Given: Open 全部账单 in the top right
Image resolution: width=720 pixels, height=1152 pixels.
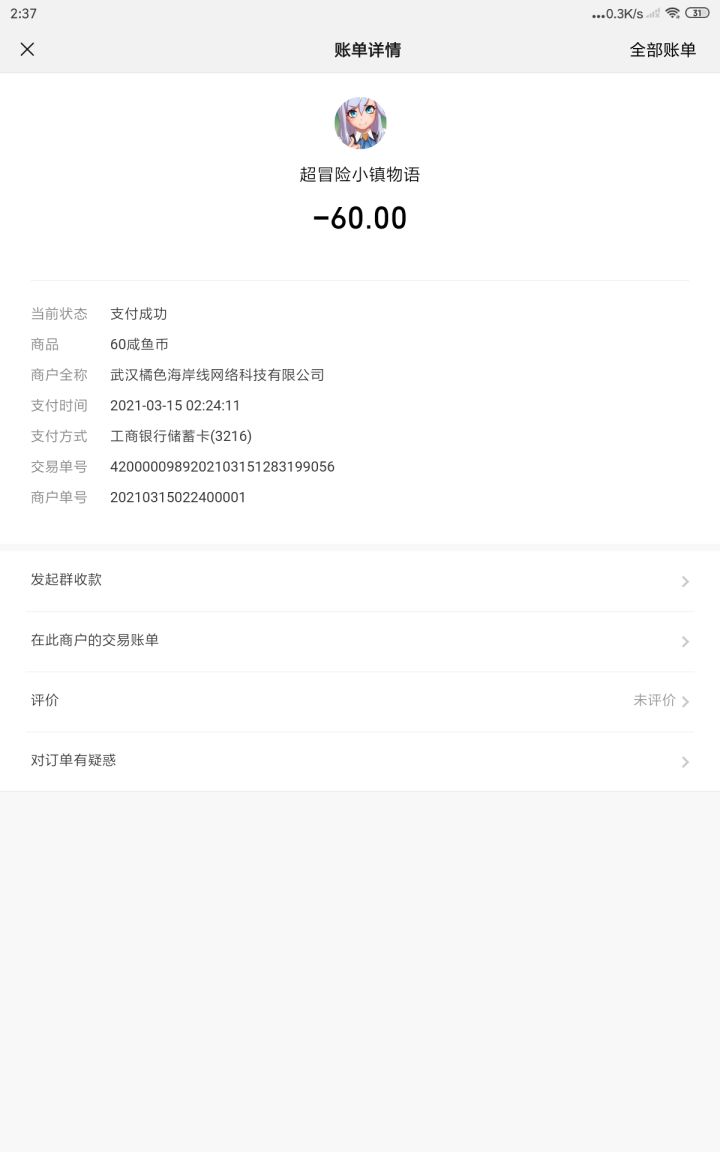Looking at the screenshot, I should coord(662,49).
